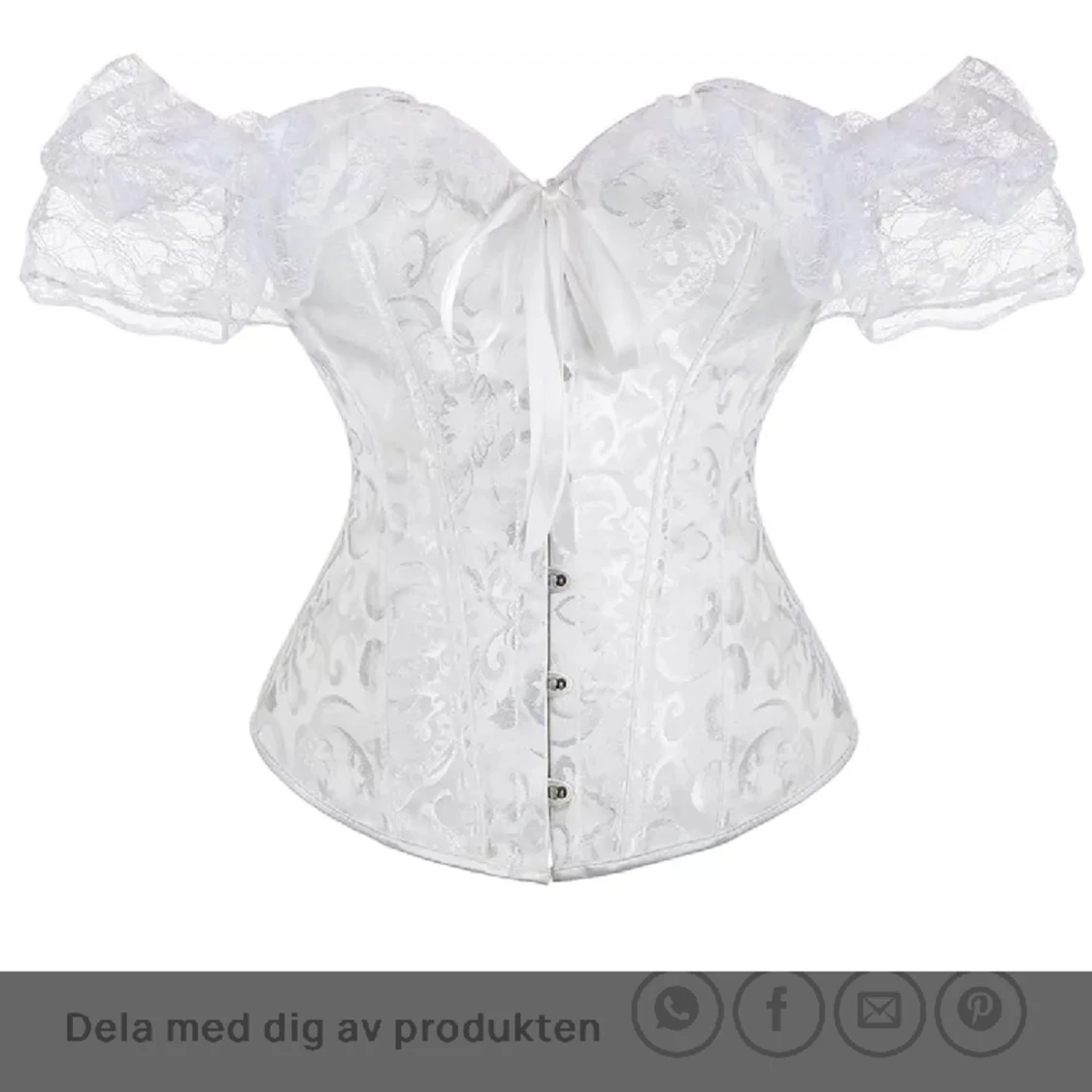Share the product on Facebook
This screenshot has height=1092, width=1092.
(778, 1012)
